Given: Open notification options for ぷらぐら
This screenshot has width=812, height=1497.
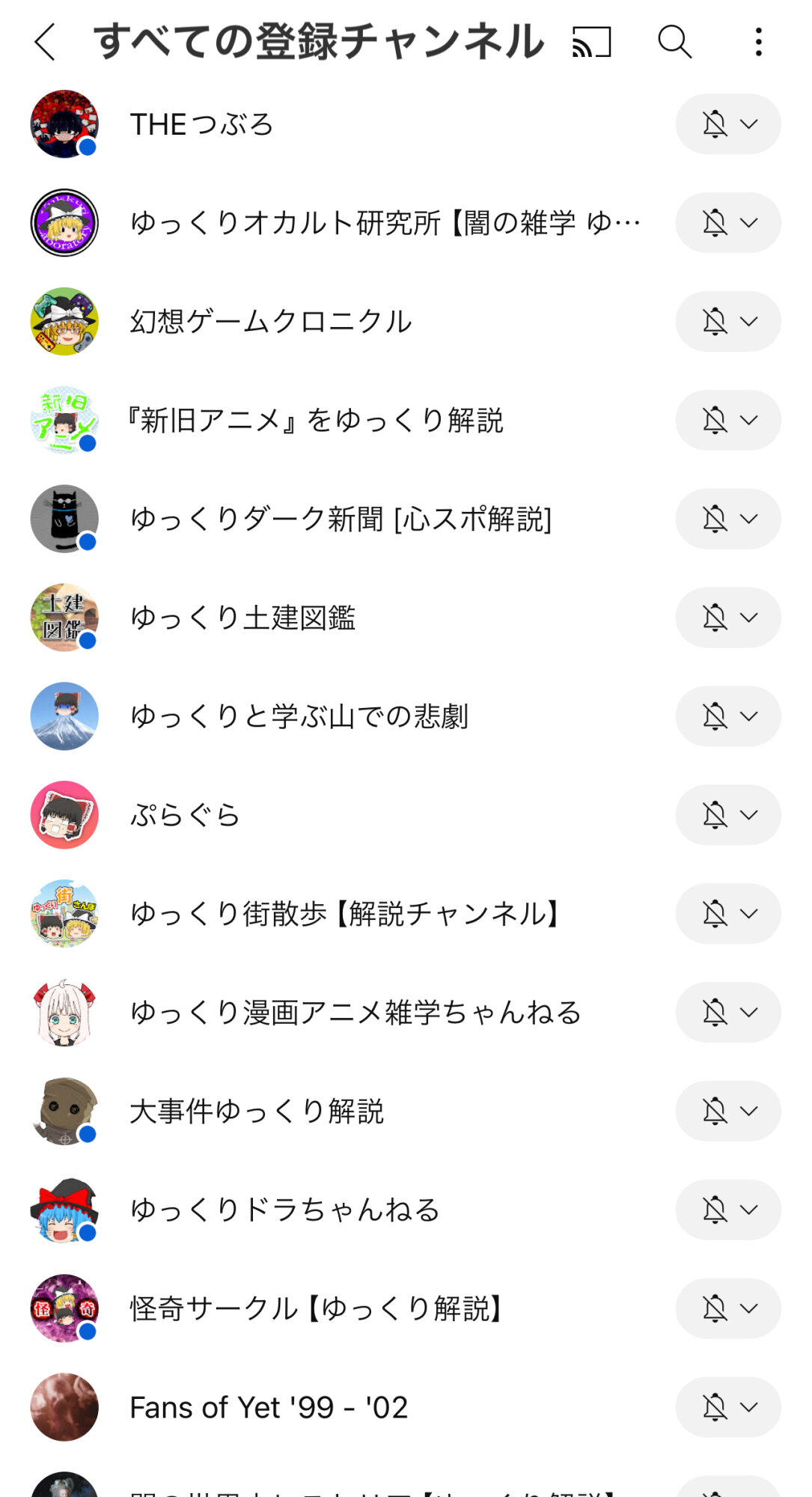Looking at the screenshot, I should 727,815.
